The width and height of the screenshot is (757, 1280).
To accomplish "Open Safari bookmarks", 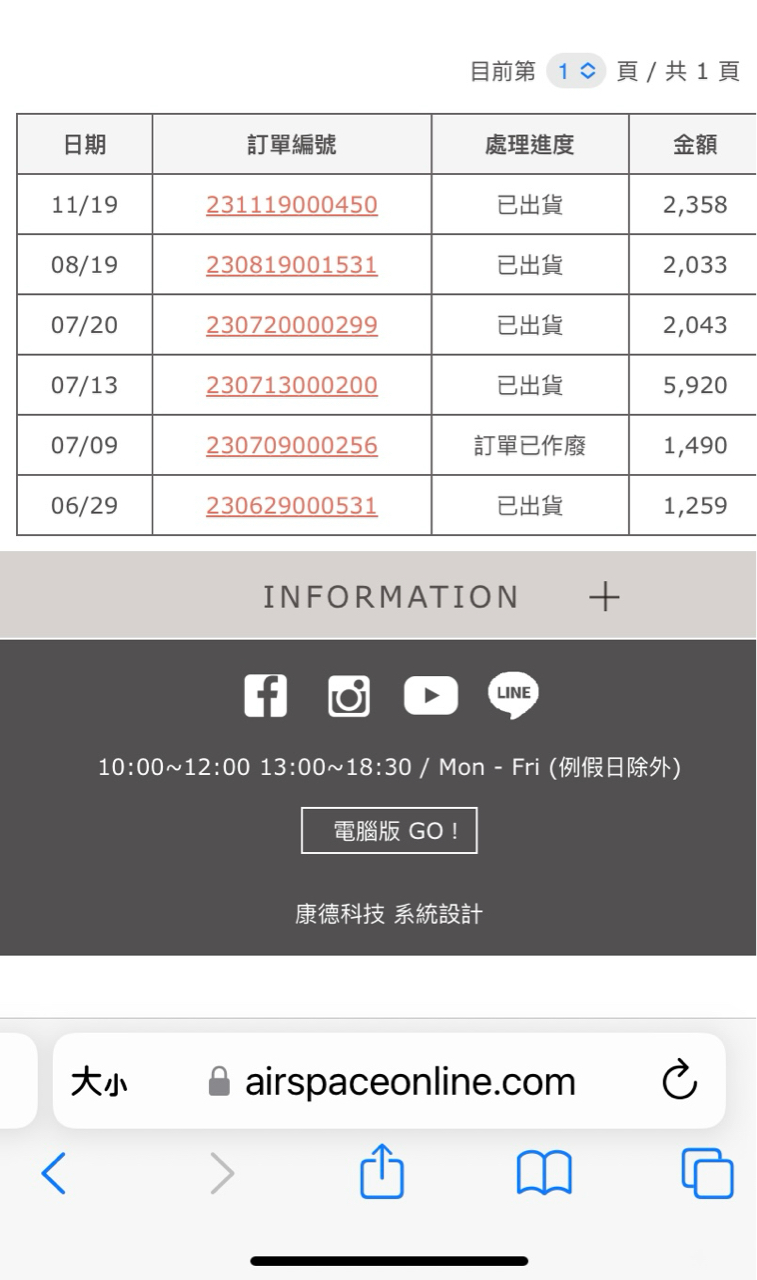I will tap(544, 1173).
